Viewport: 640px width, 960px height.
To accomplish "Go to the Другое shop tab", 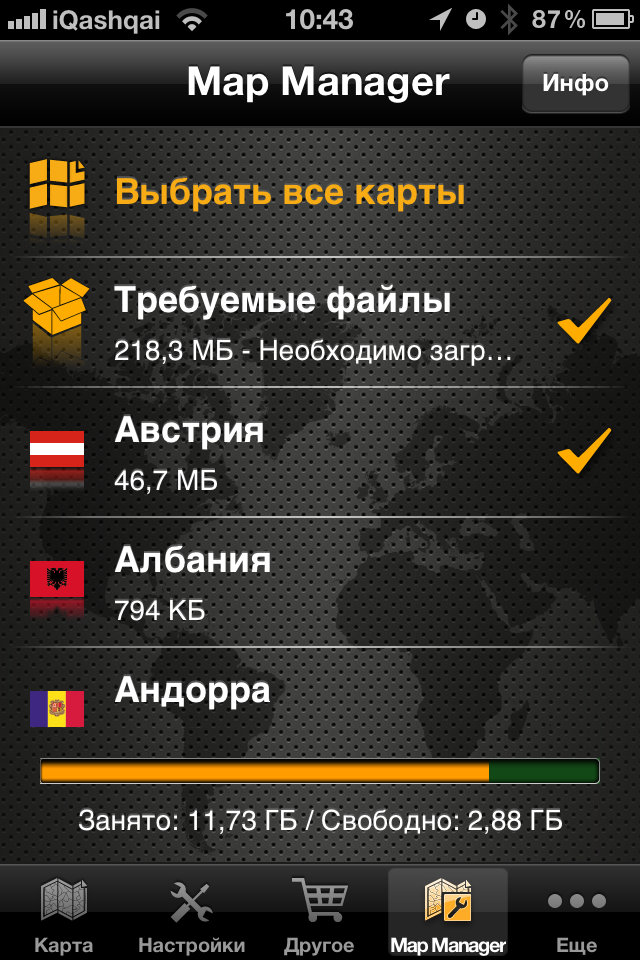I will [319, 914].
